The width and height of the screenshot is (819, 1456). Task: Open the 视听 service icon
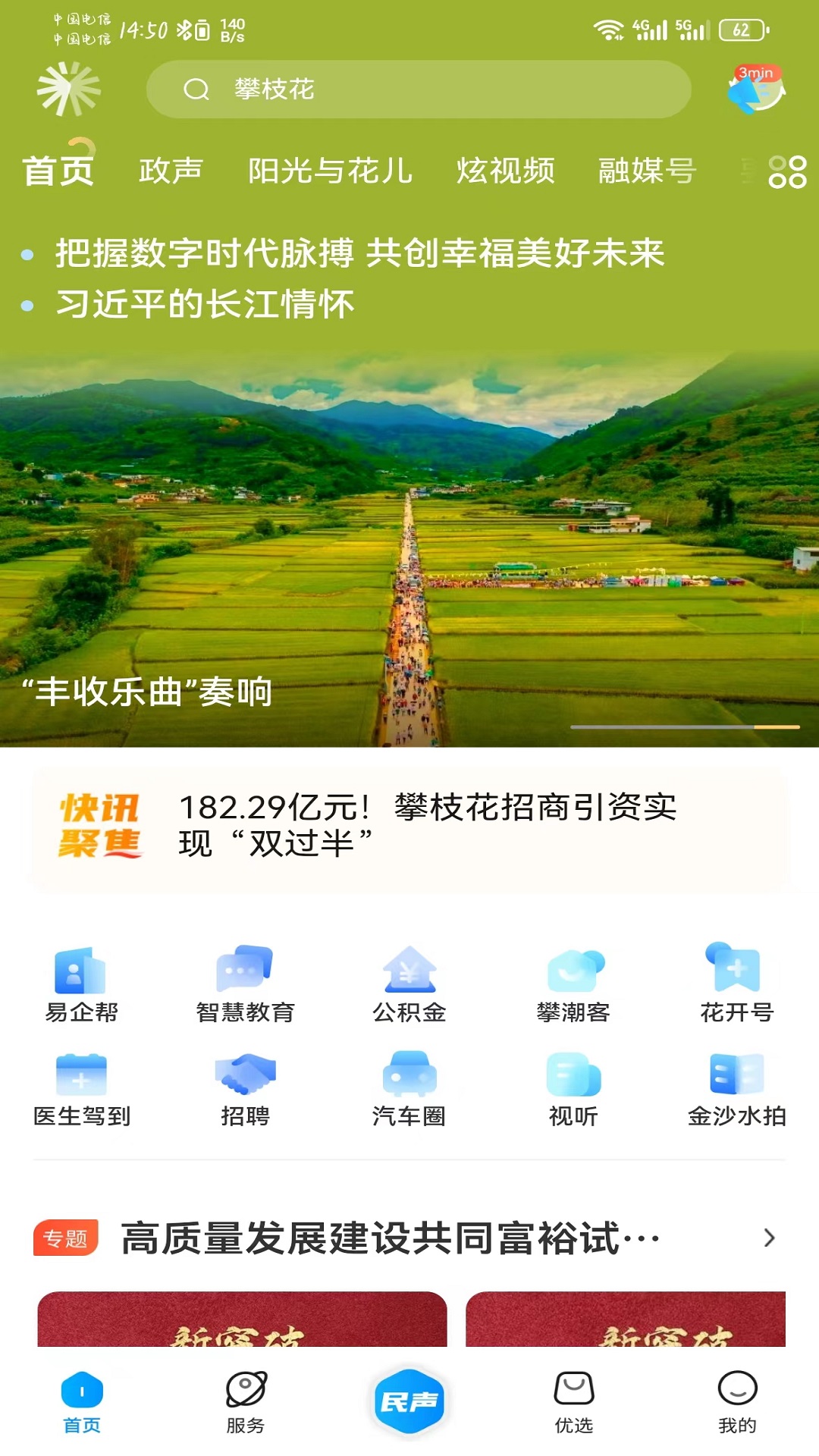click(x=571, y=1086)
